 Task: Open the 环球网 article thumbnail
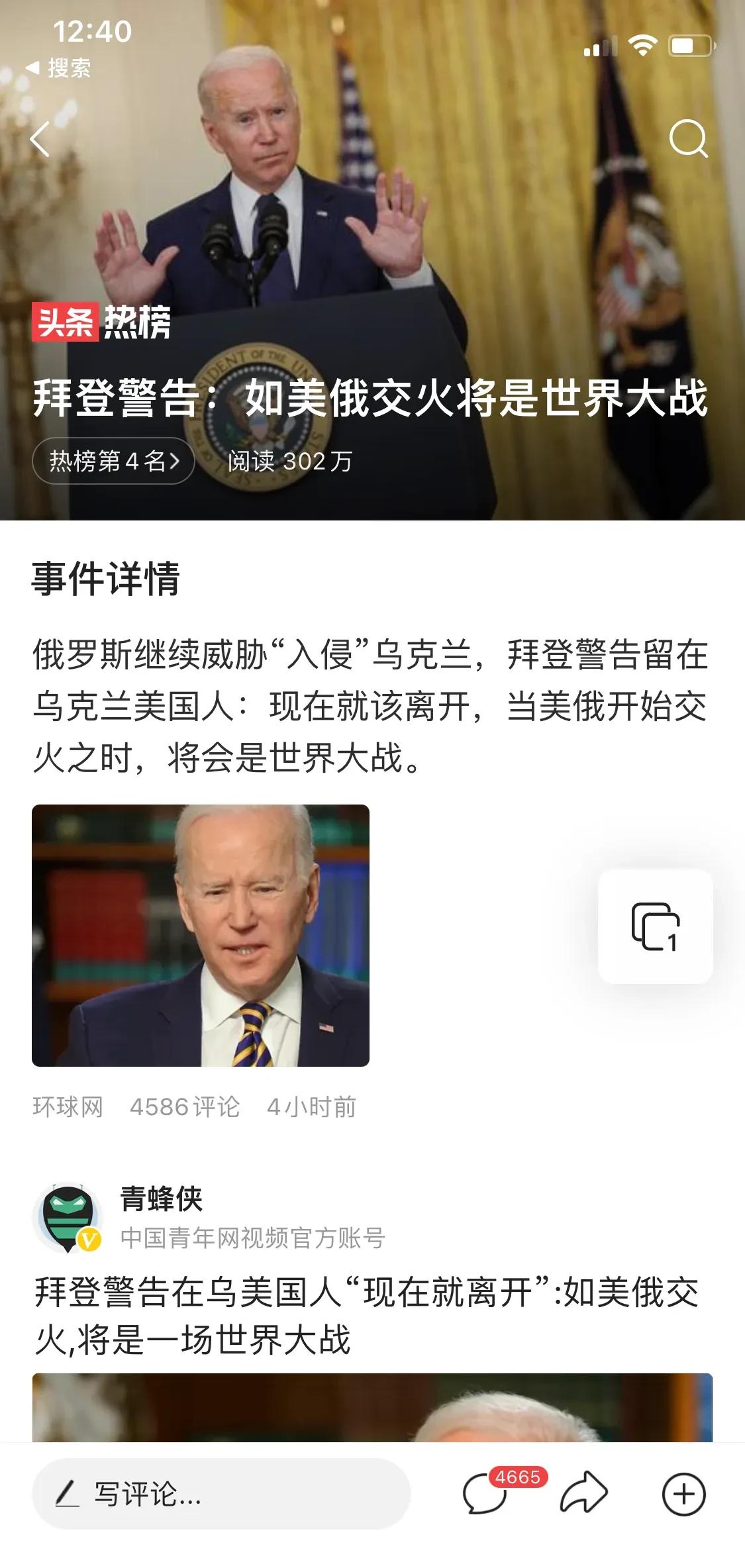[201, 935]
